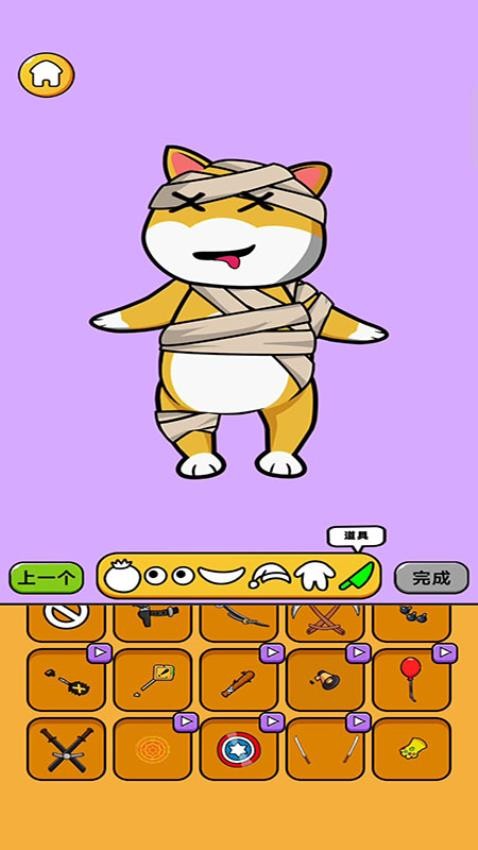Tap the grey 完成 button
Viewport: 478px width, 850px height.
pos(431,577)
